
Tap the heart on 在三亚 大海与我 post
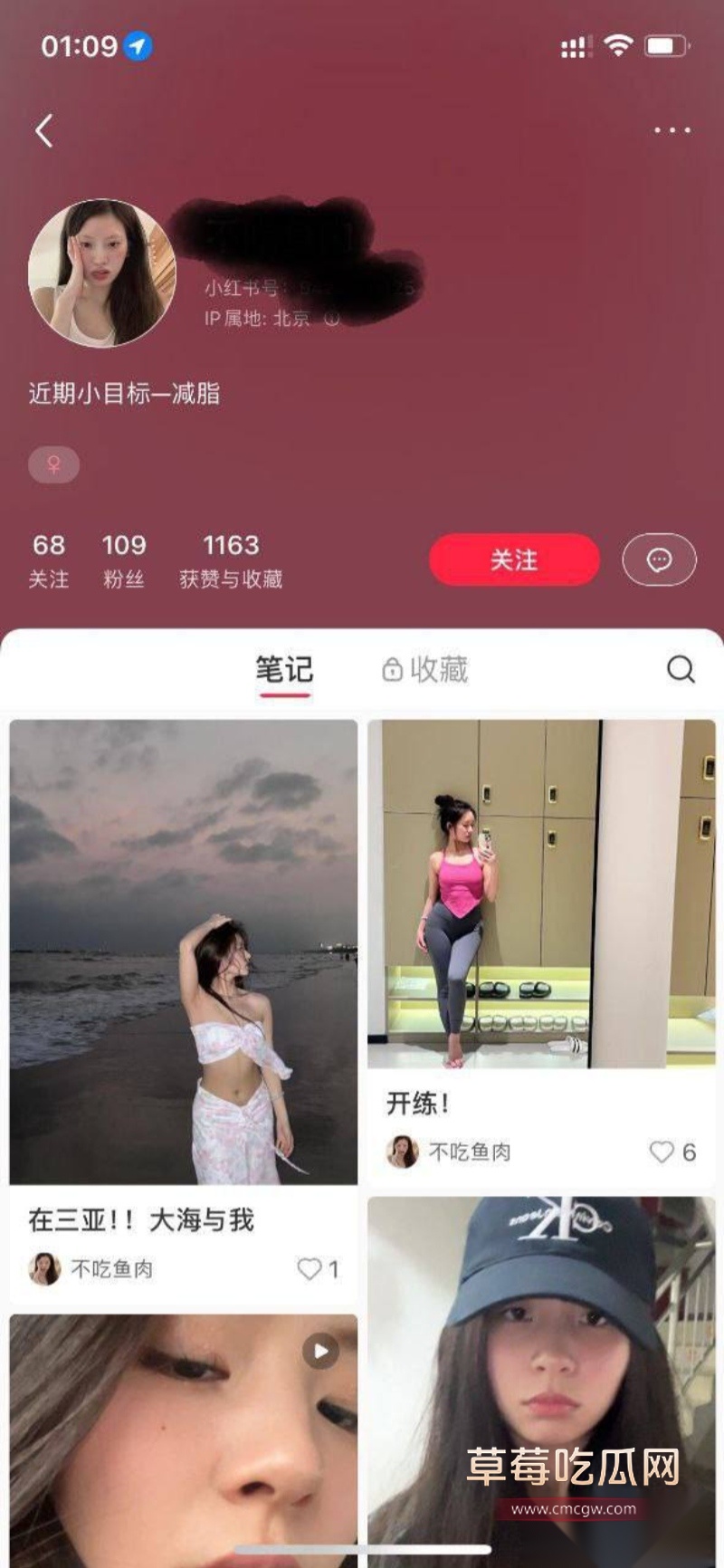[x=312, y=1267]
